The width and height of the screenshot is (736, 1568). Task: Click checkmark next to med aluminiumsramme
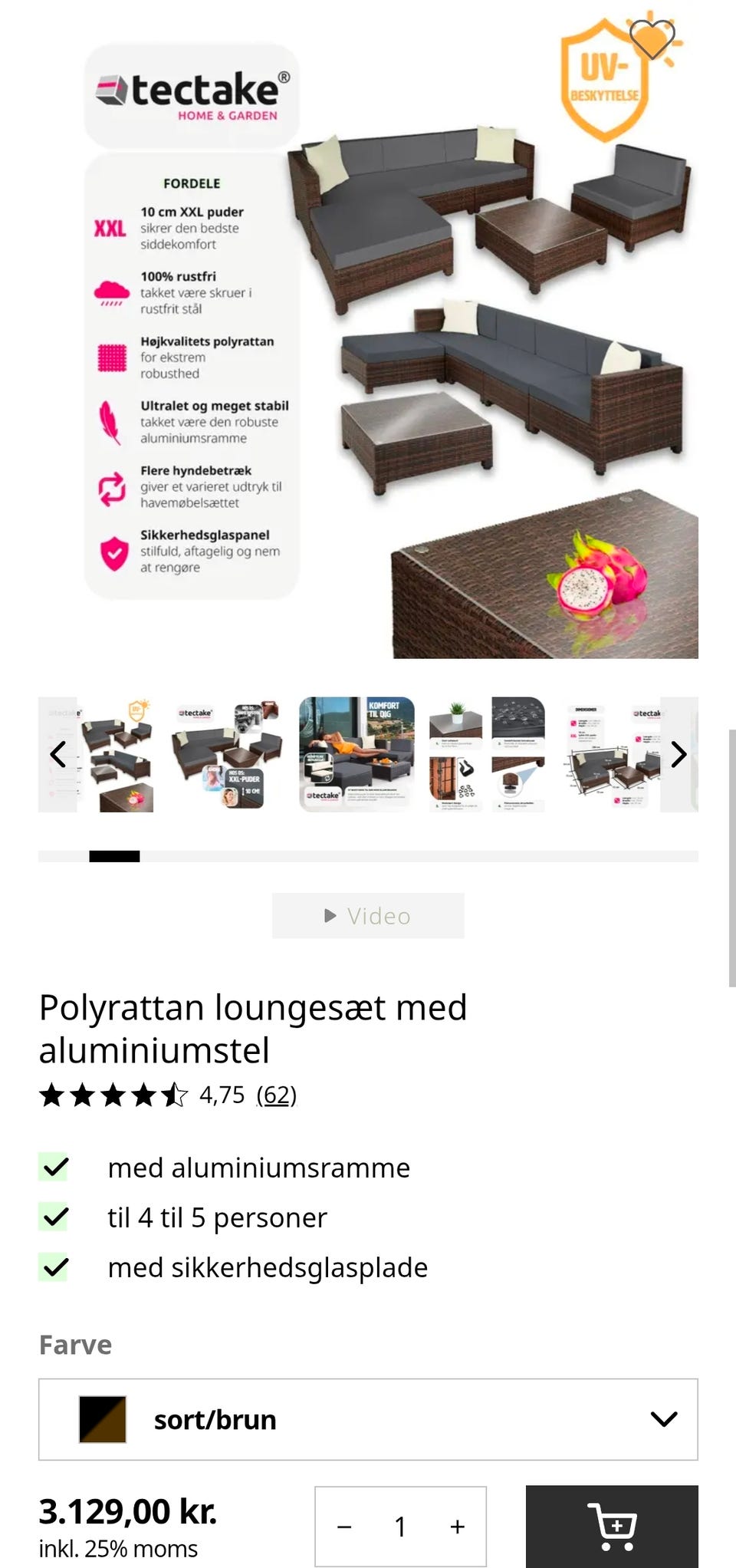(54, 1168)
